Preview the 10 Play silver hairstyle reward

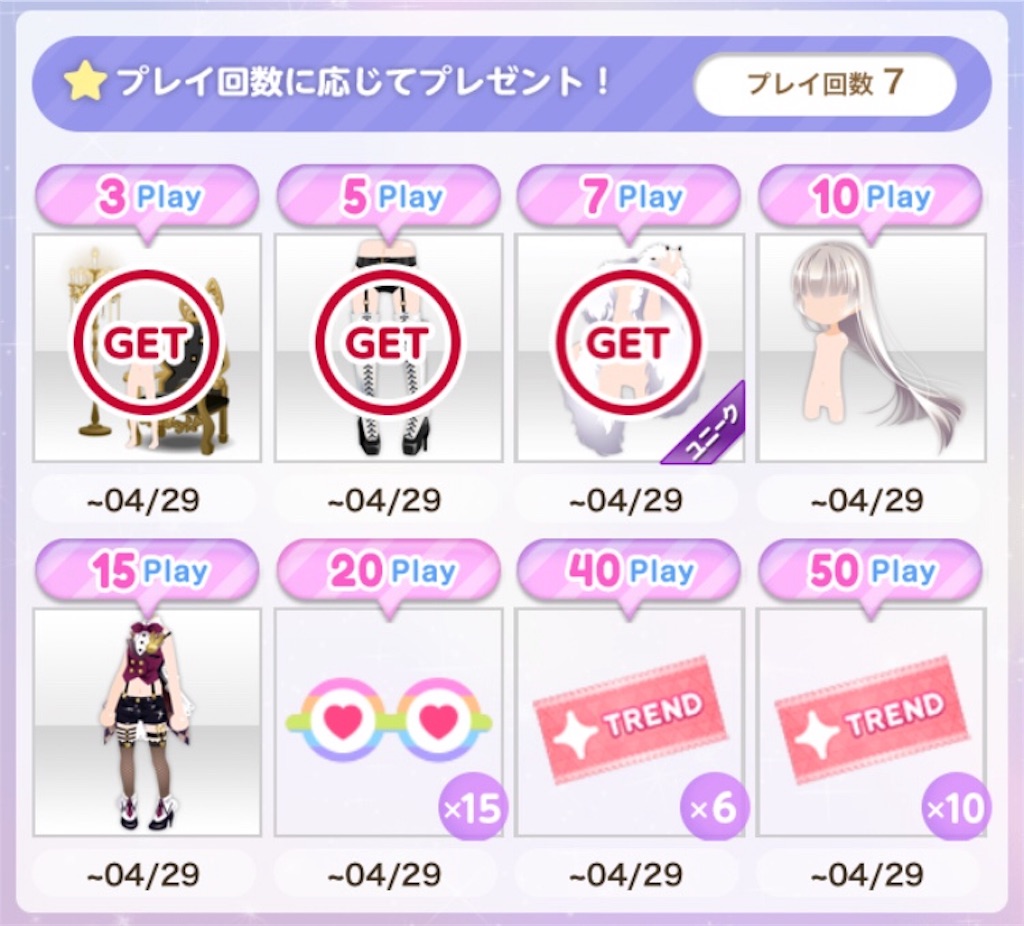(871, 348)
